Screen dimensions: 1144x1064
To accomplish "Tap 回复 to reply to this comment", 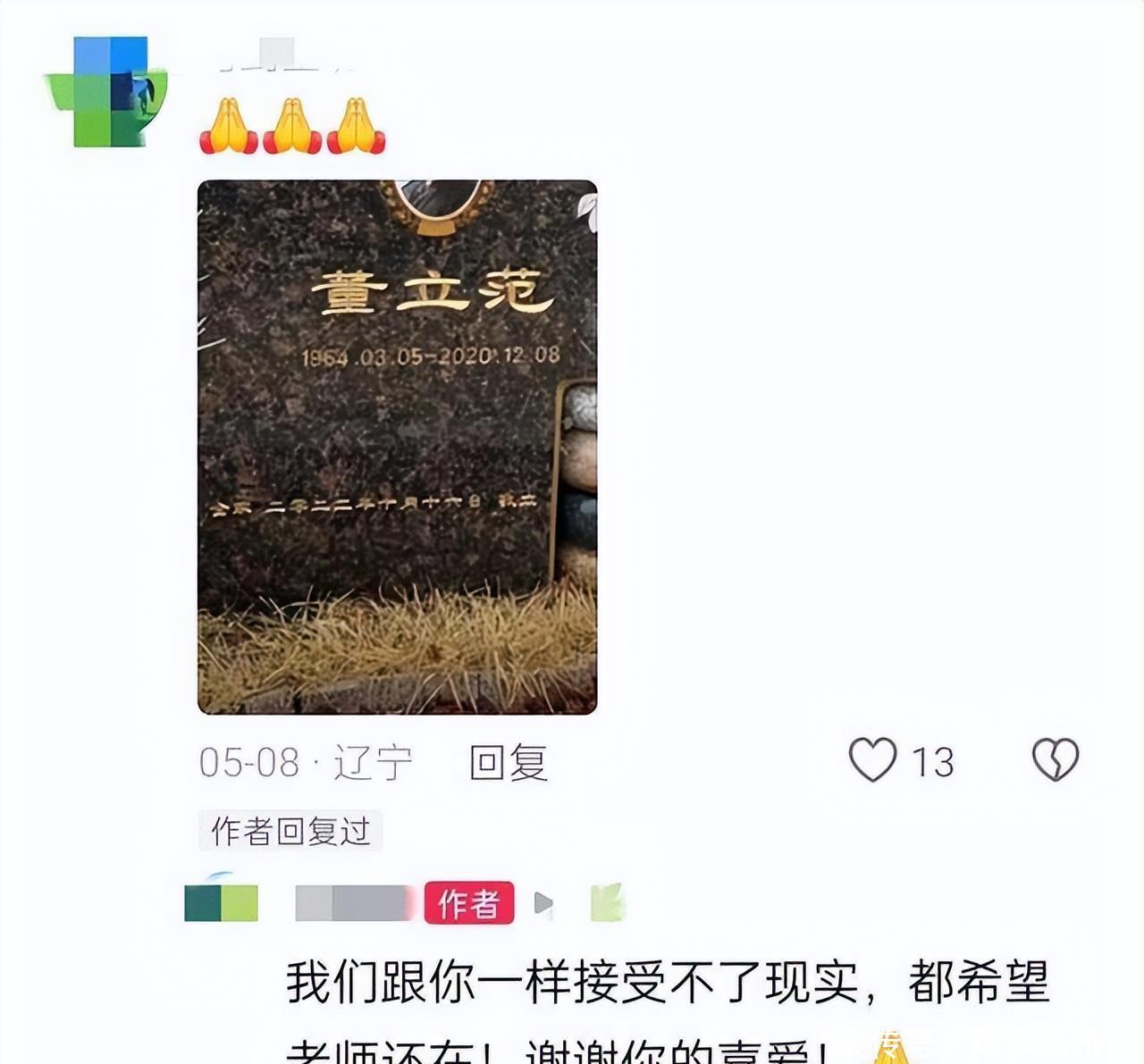I will tap(509, 762).
